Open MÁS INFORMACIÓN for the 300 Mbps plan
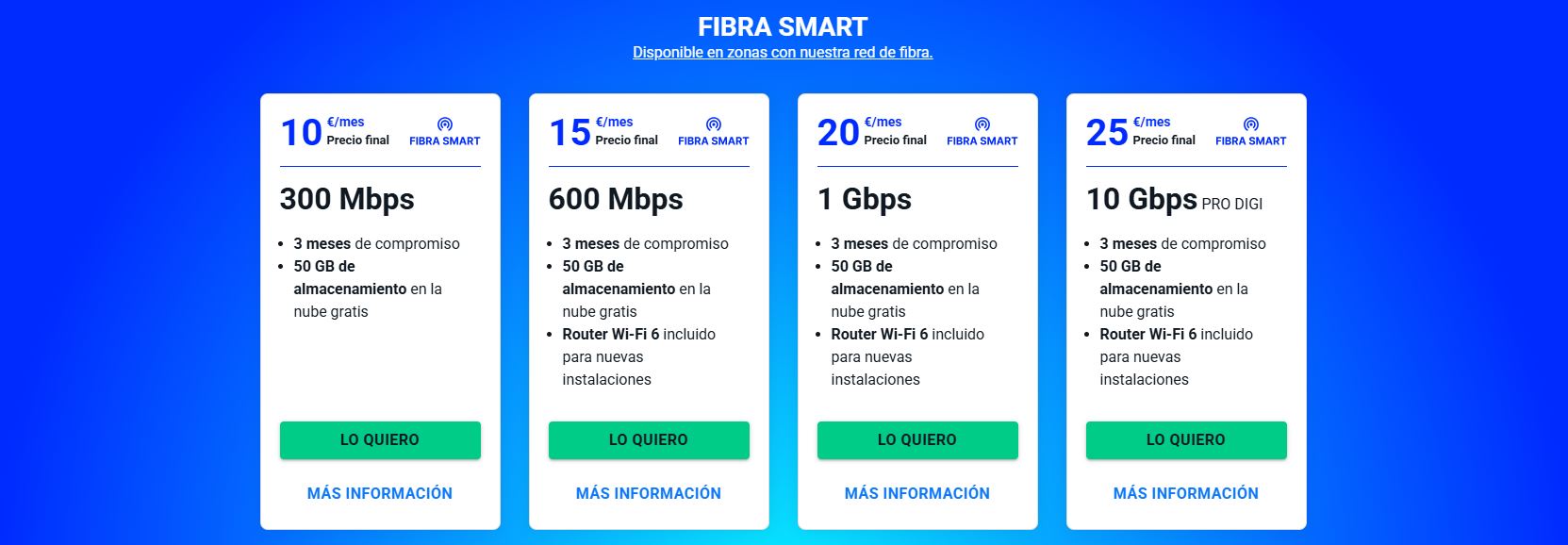Viewport: 1568px width, 545px height. (380, 493)
